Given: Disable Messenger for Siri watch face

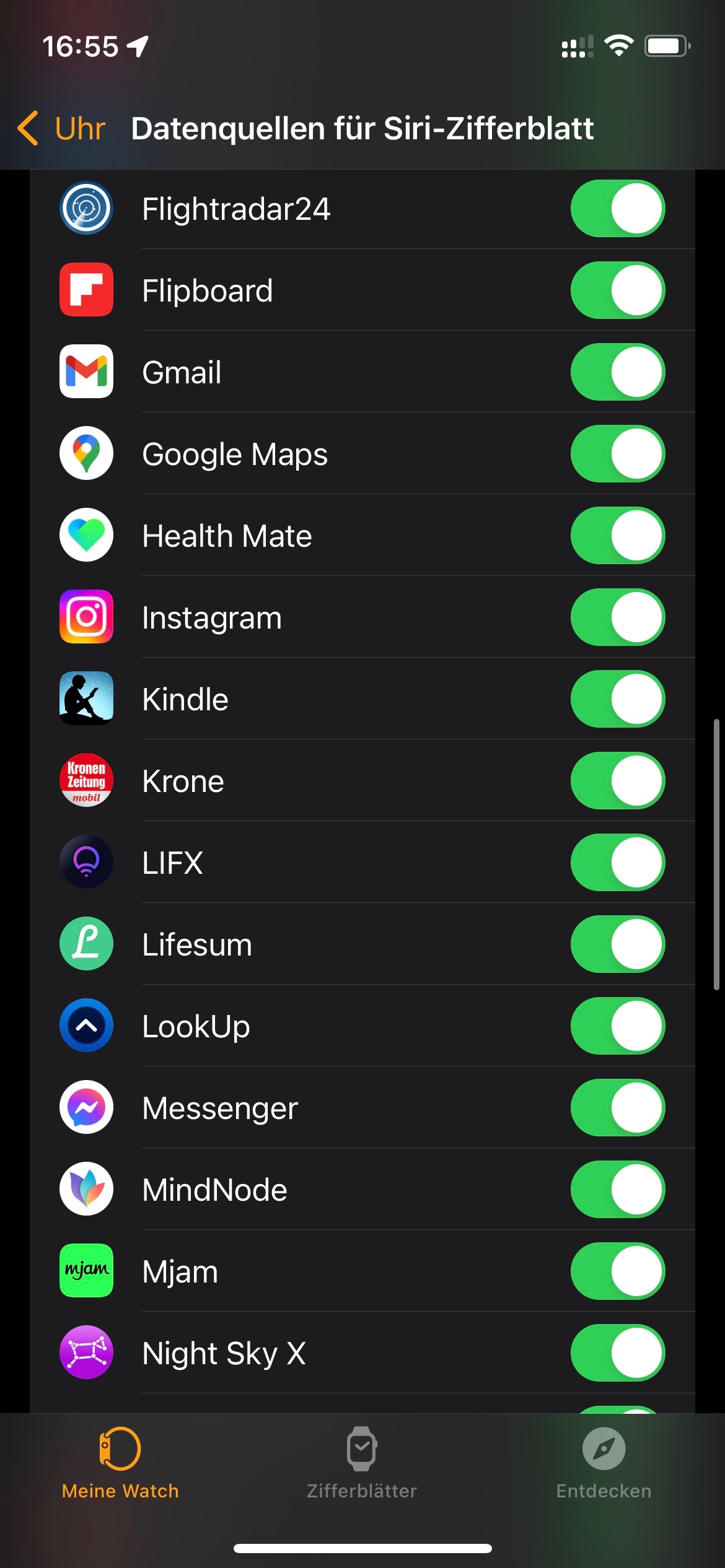Looking at the screenshot, I should pyautogui.click(x=617, y=1108).
